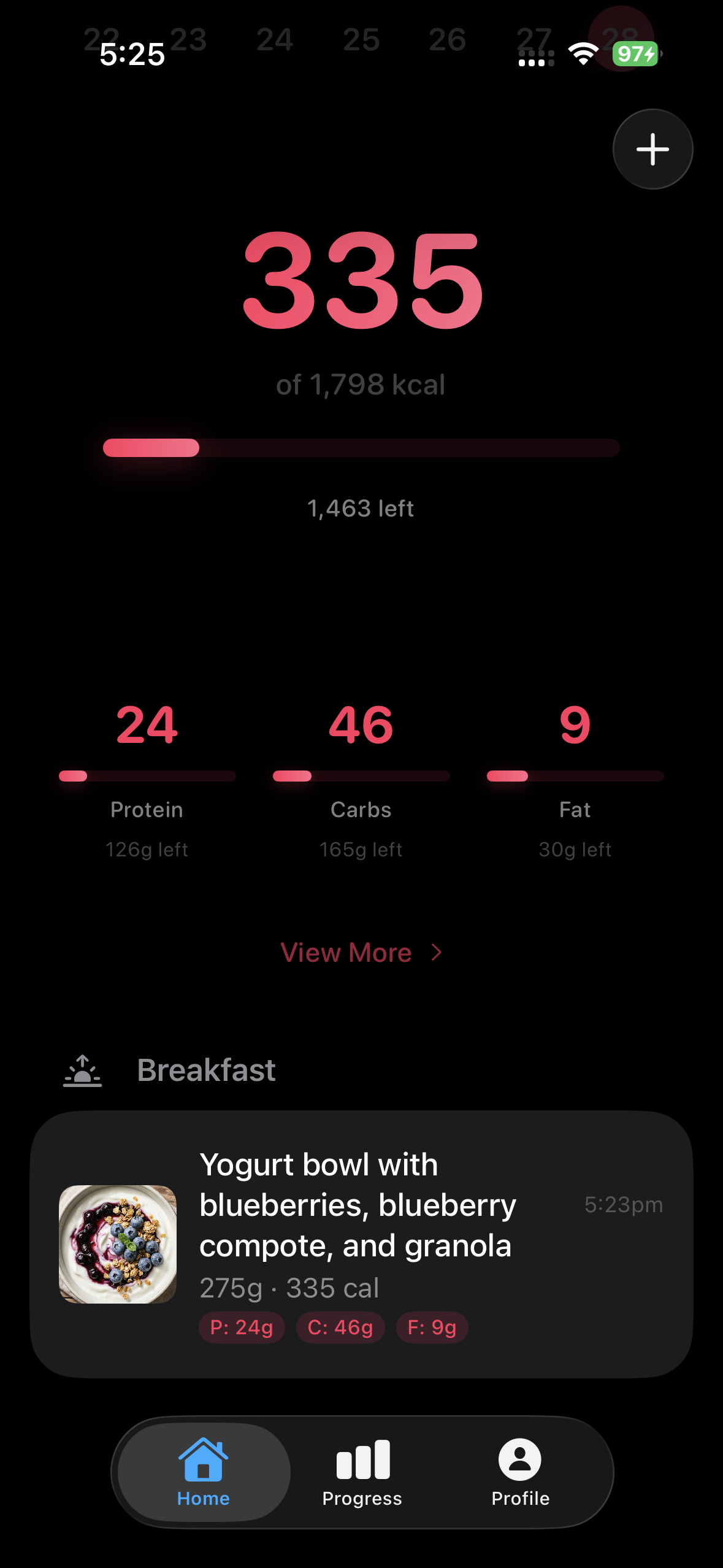
Task: Open the Wi-Fi status icon
Action: 582,54
